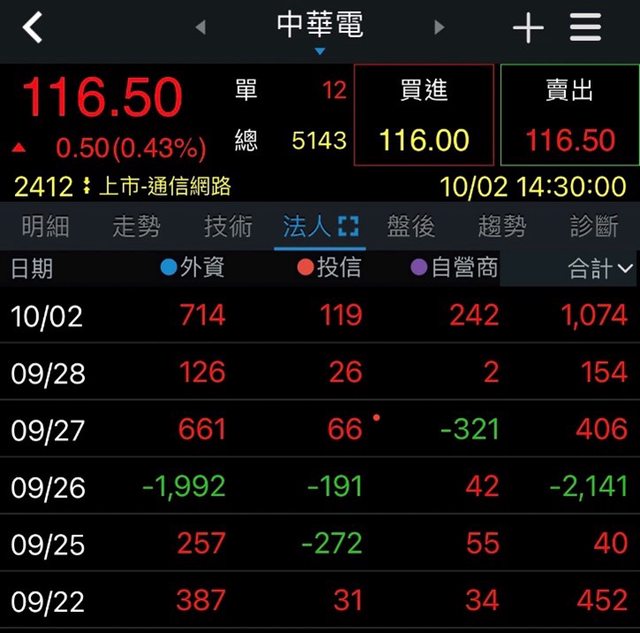640x633 pixels.
Task: Switch to the 盤後 tab
Action: click(x=411, y=227)
